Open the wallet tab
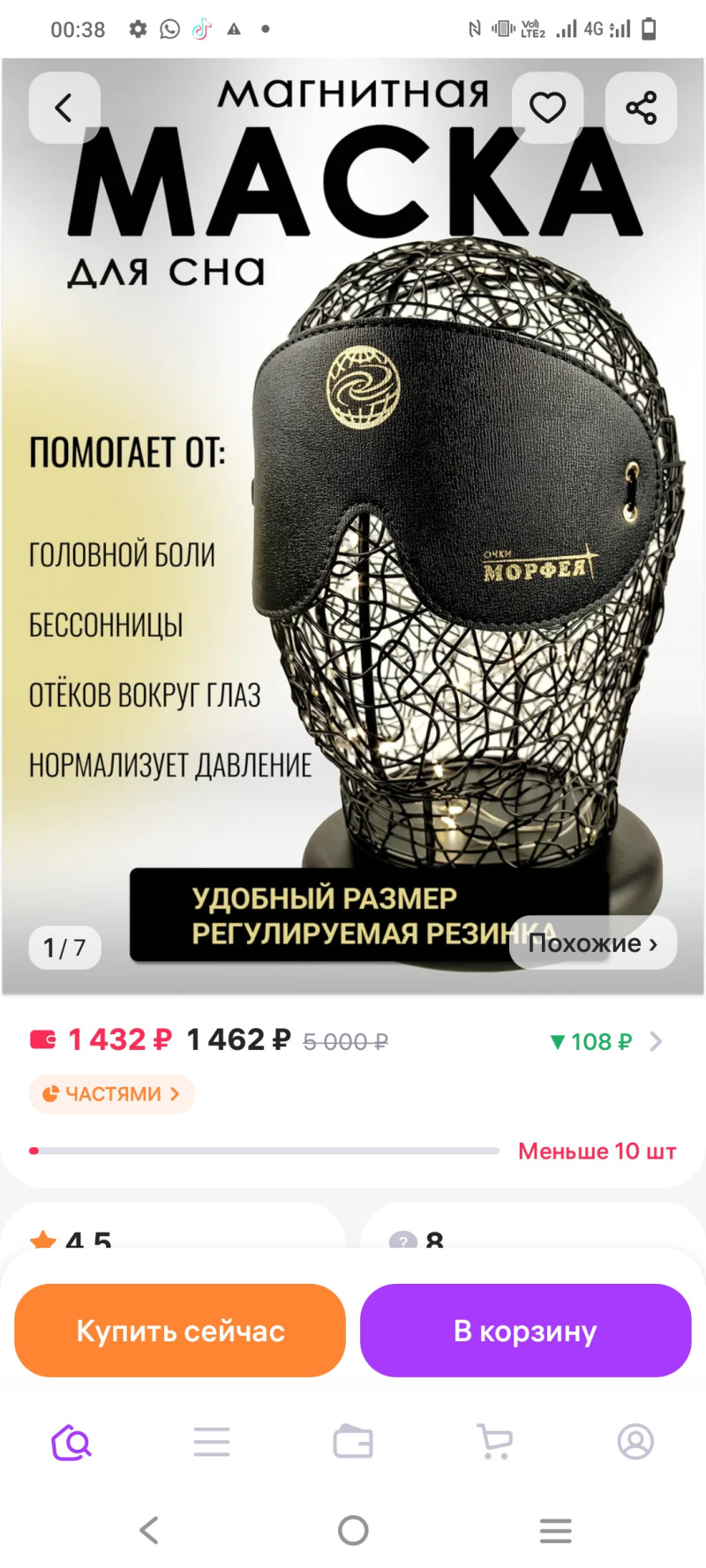 (x=353, y=1443)
